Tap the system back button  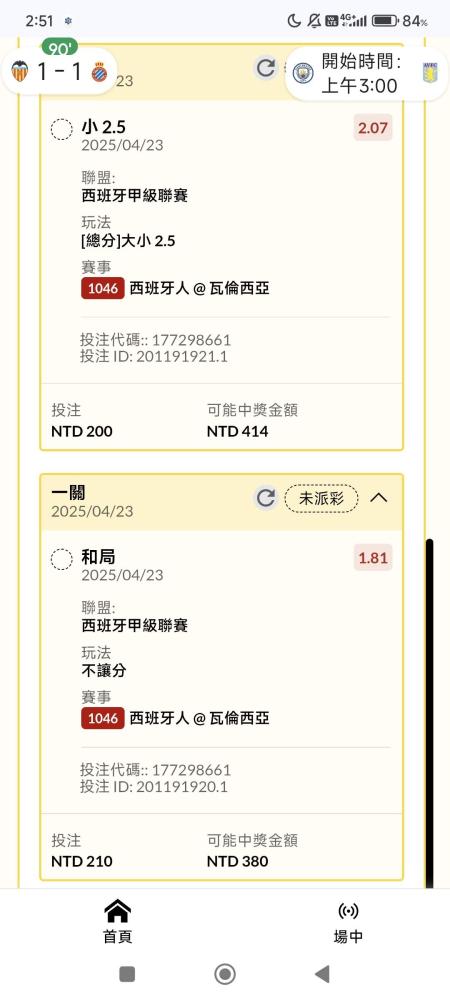(x=323, y=974)
